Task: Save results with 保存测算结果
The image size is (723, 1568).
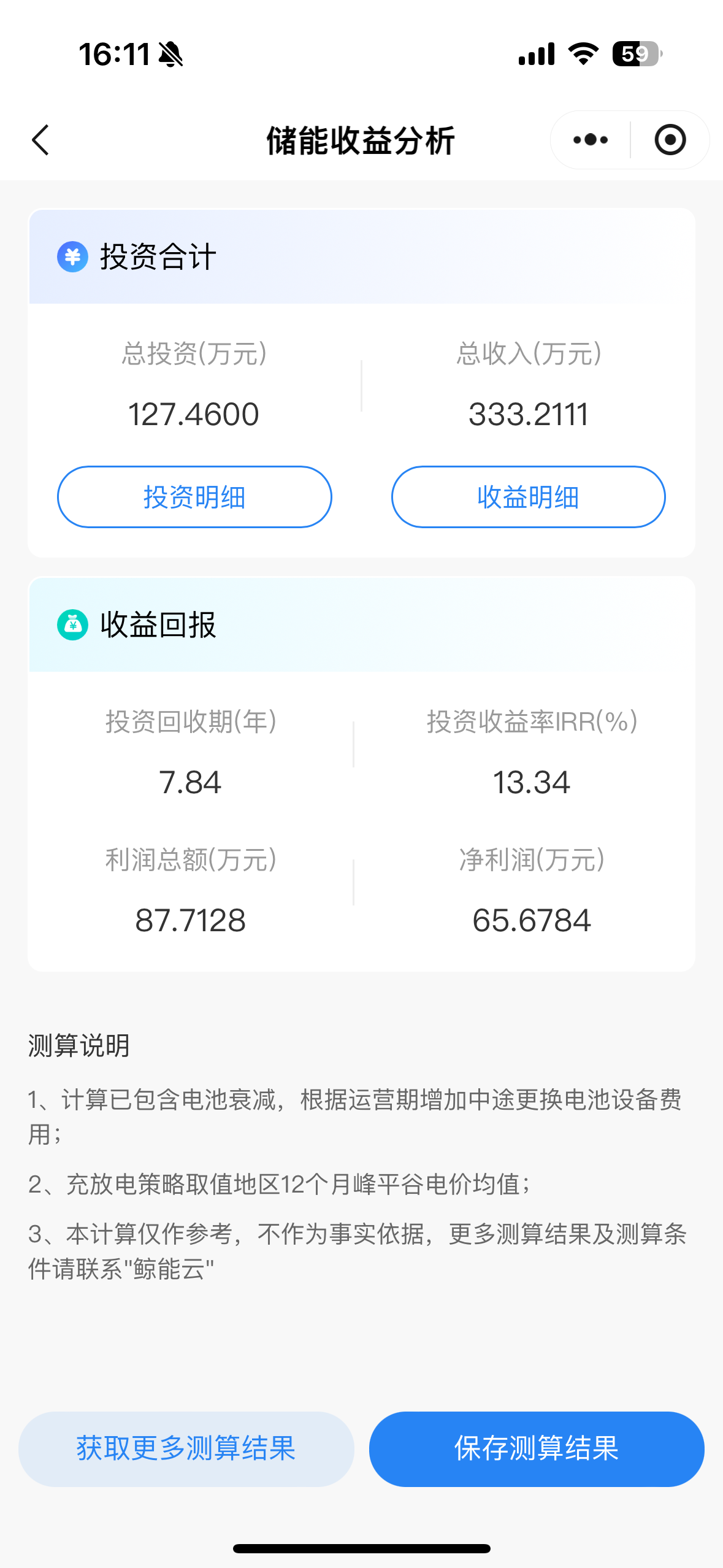Action: (536, 1448)
